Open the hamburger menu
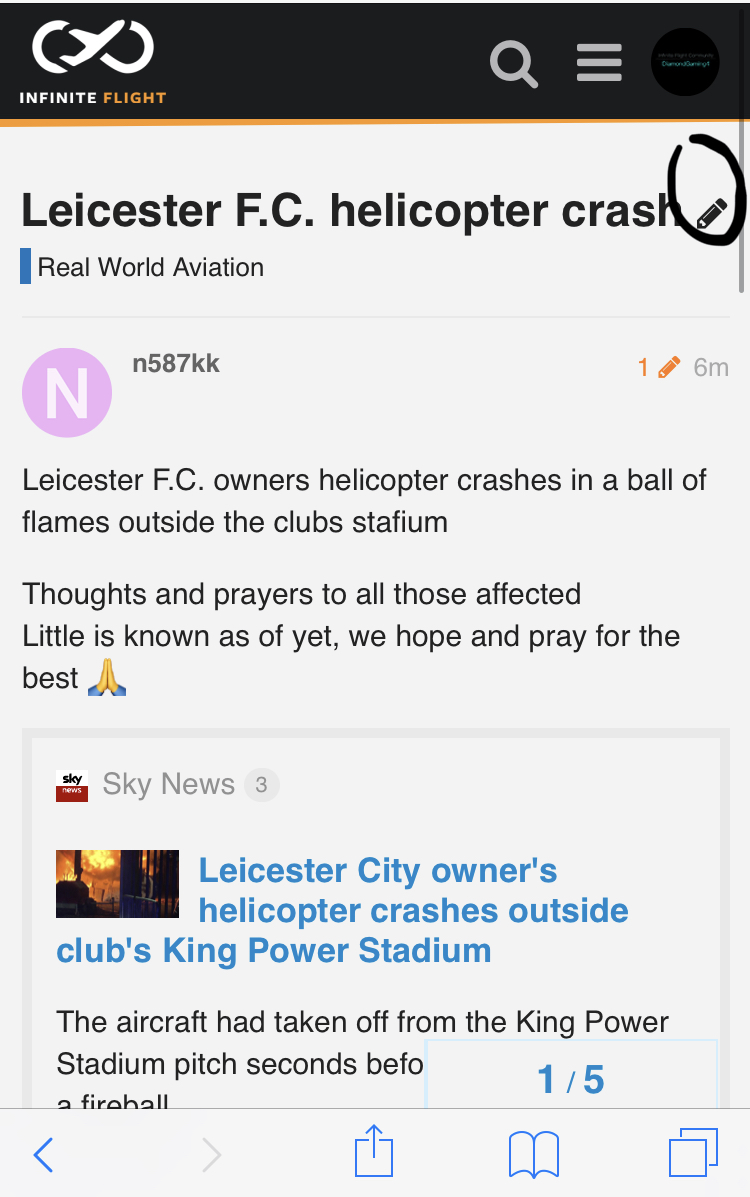This screenshot has width=750, height=1197. coord(599,63)
